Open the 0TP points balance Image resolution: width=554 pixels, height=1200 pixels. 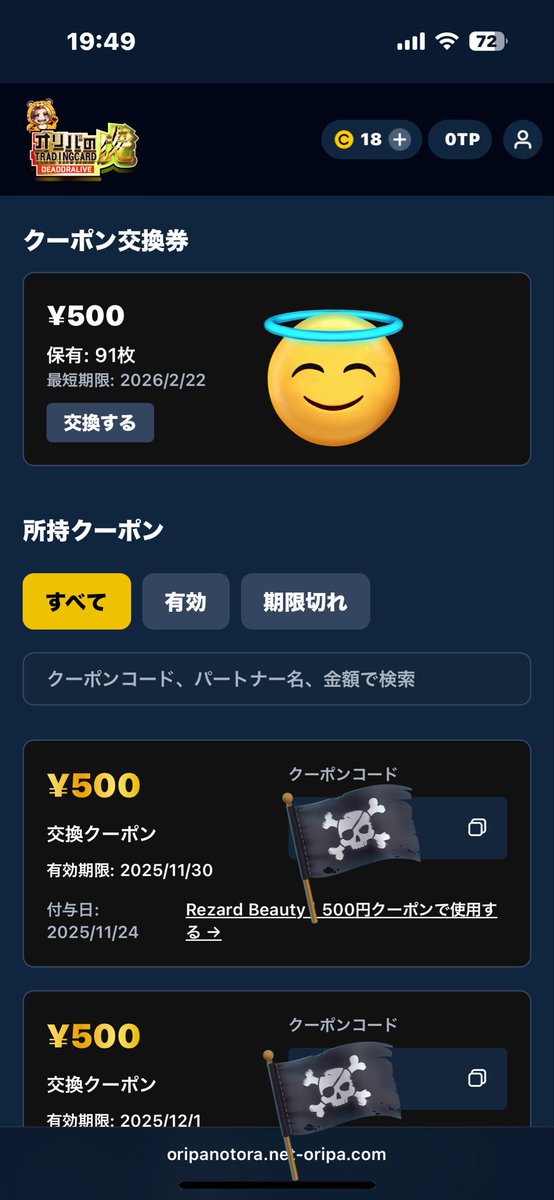coord(462,140)
